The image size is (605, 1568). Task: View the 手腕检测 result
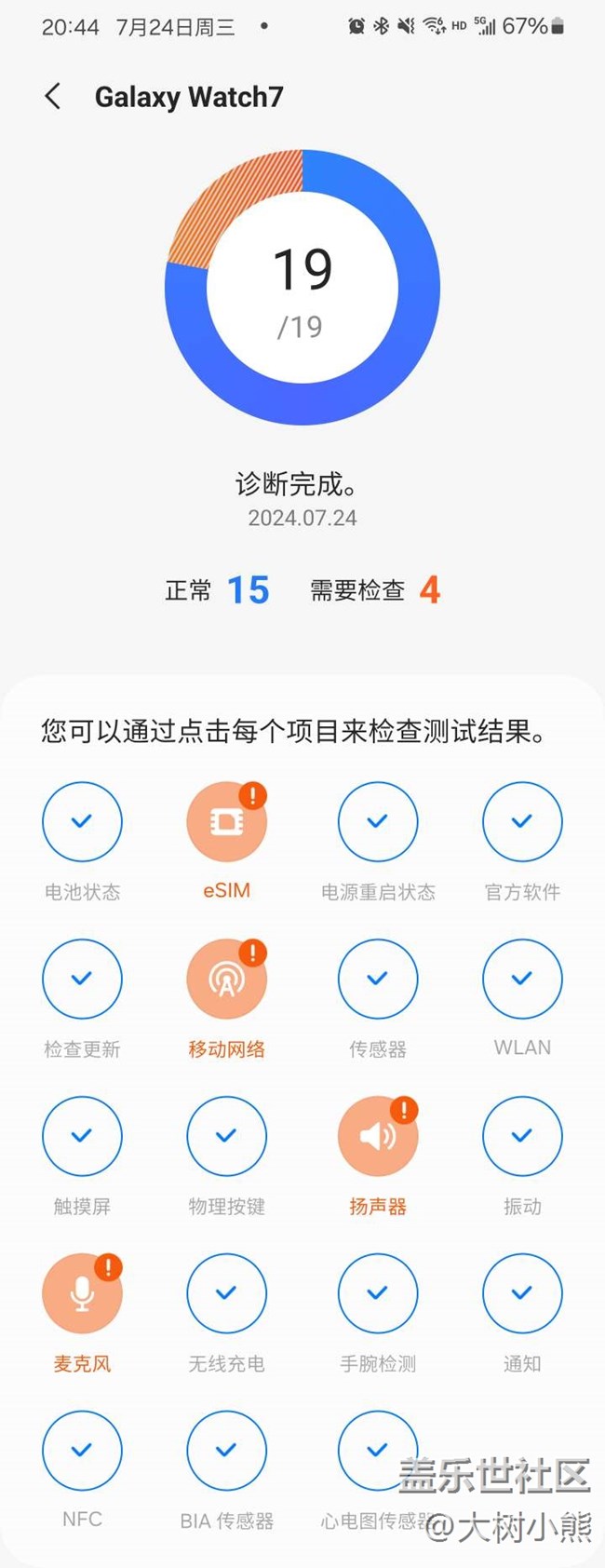[x=377, y=1294]
